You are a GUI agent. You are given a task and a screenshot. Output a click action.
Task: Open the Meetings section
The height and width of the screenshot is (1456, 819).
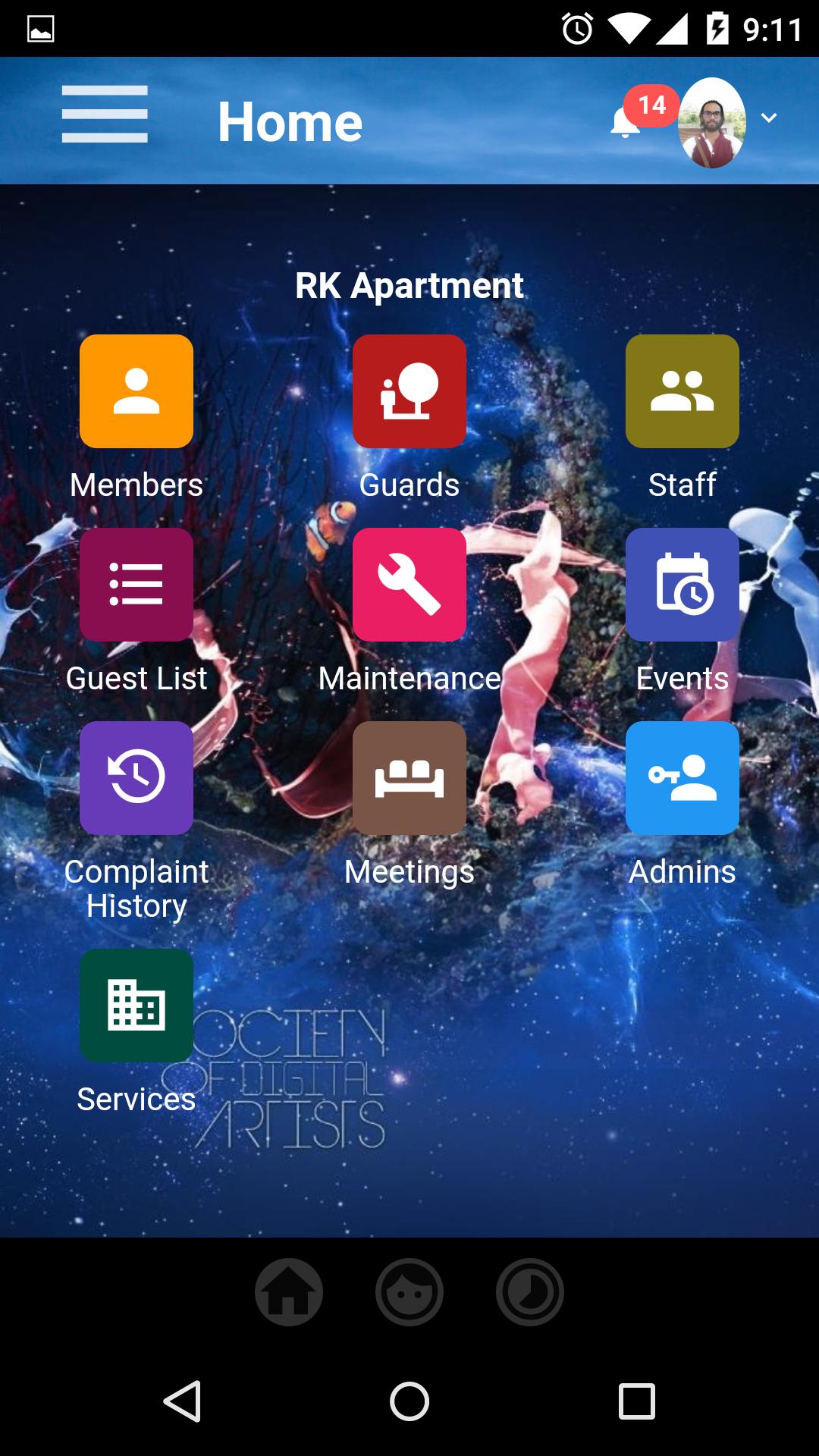pos(409,778)
